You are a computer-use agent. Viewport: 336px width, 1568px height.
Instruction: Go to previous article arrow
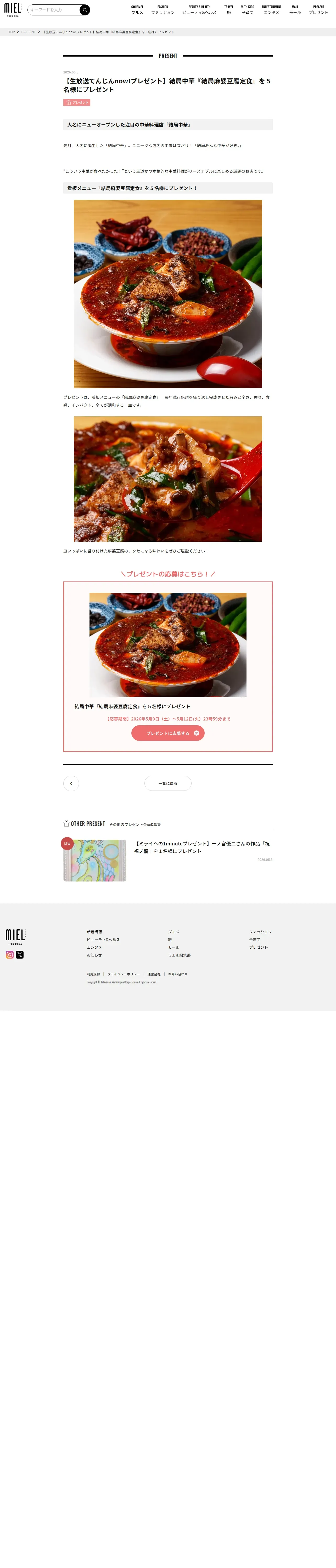coord(71,783)
